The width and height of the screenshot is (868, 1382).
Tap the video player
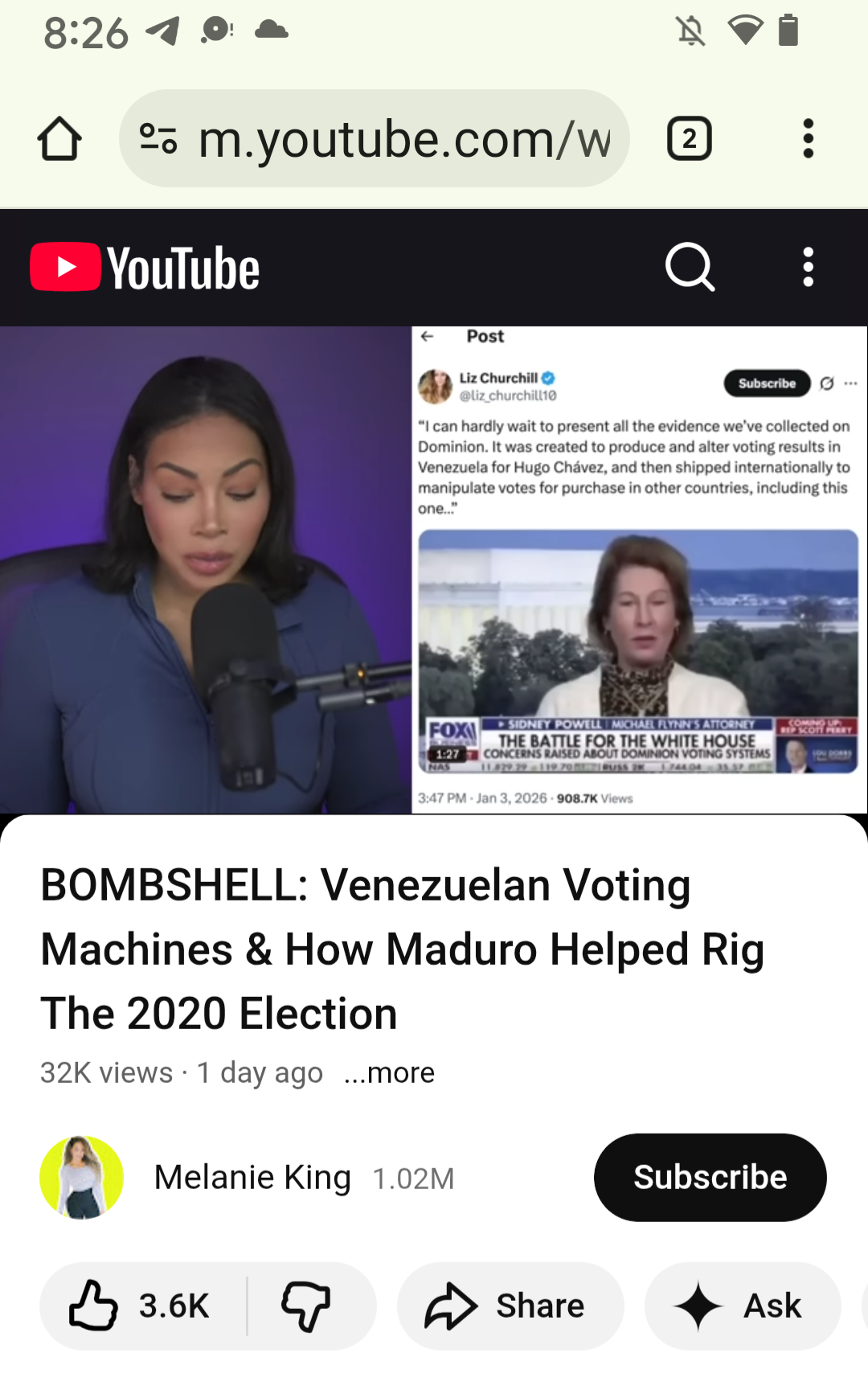click(x=434, y=569)
